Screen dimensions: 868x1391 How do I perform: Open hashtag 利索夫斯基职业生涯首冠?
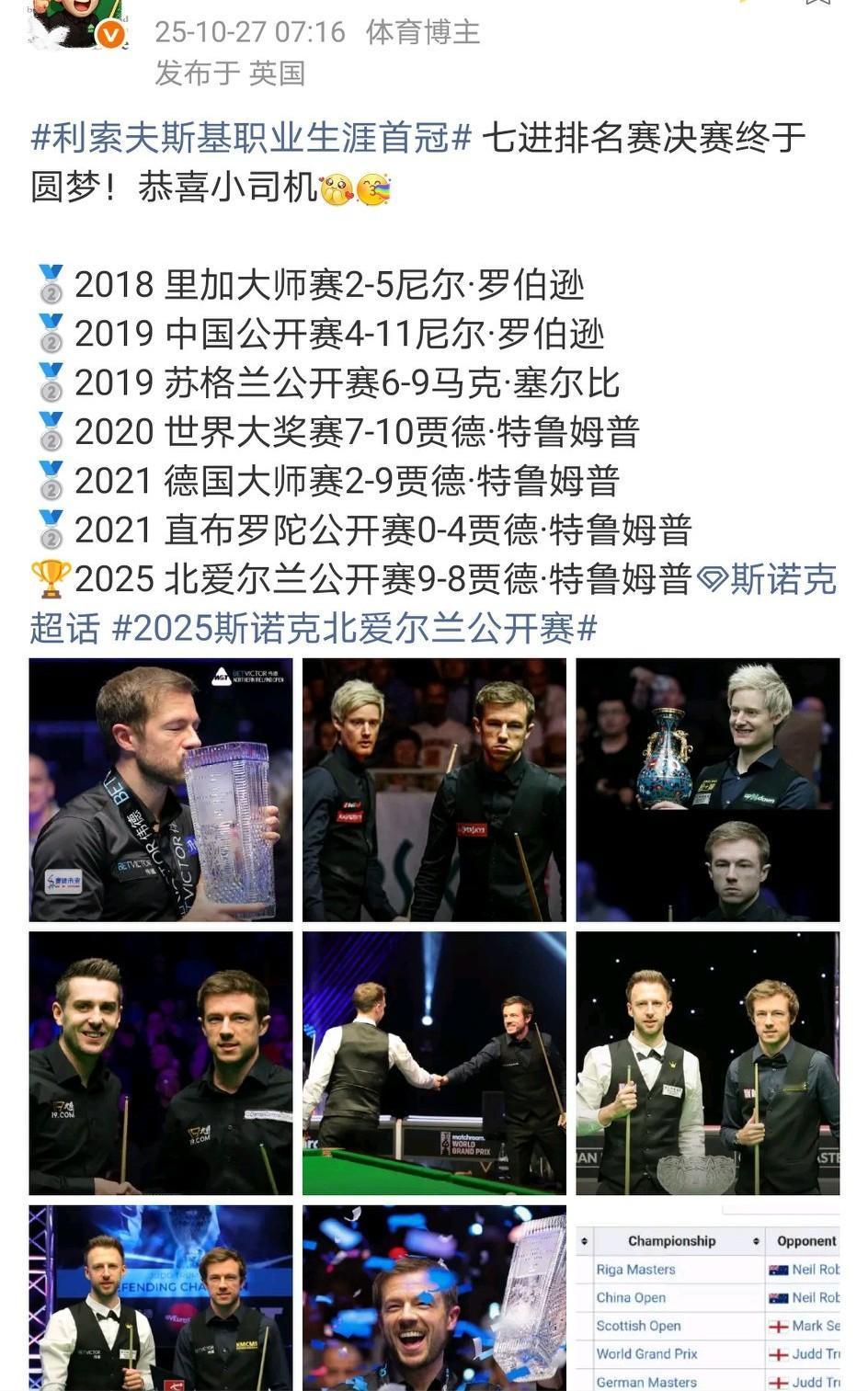coord(251,138)
